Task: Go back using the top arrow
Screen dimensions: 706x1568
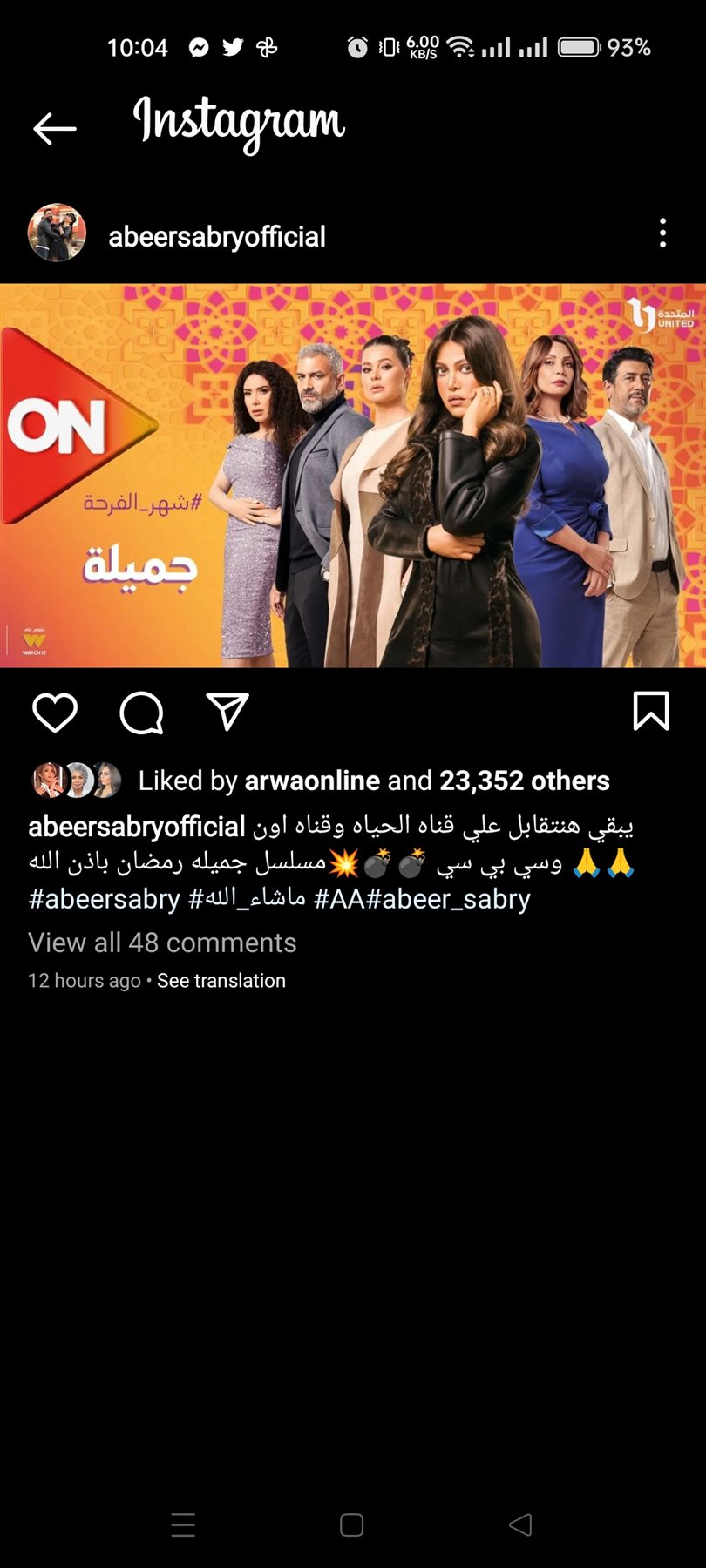Action: click(55, 128)
